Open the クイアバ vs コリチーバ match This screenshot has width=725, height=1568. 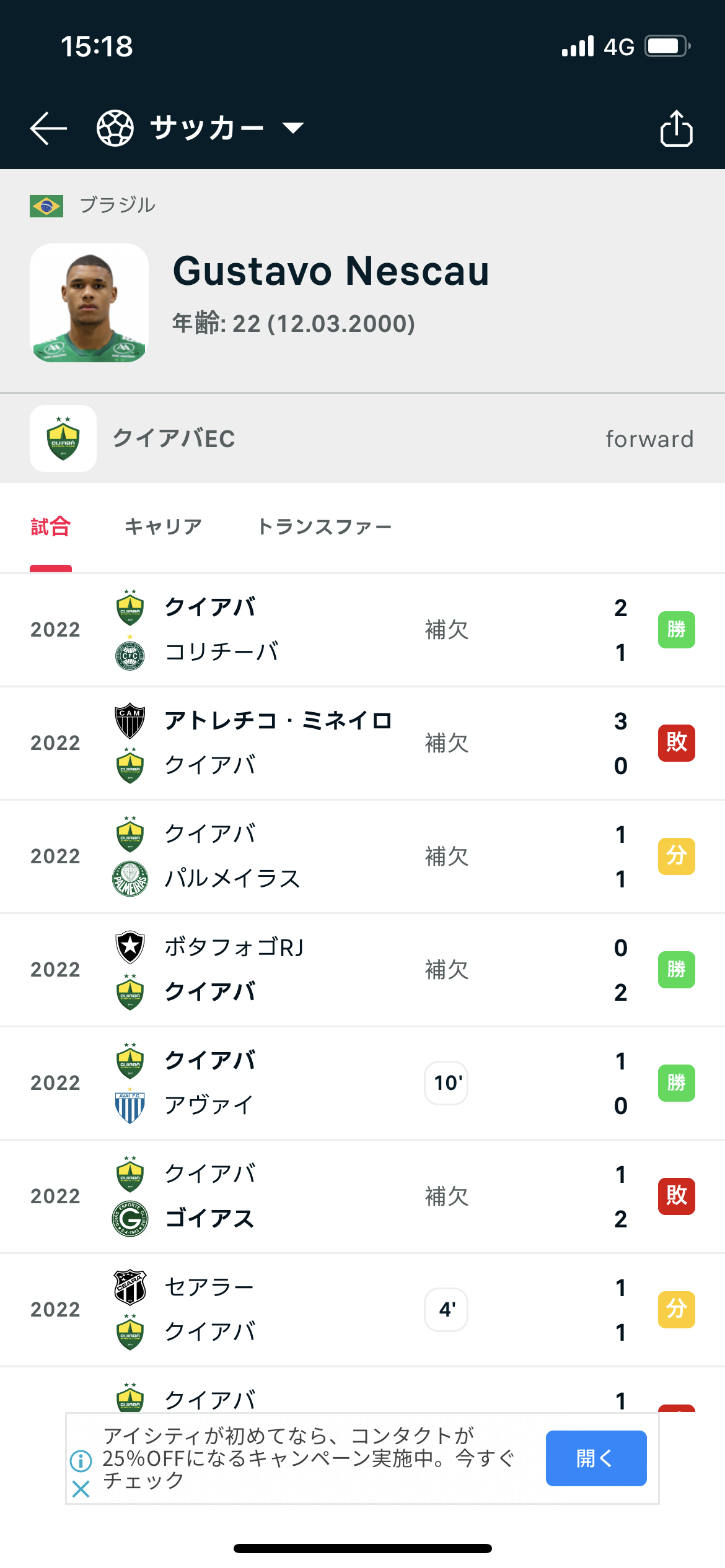(362, 630)
